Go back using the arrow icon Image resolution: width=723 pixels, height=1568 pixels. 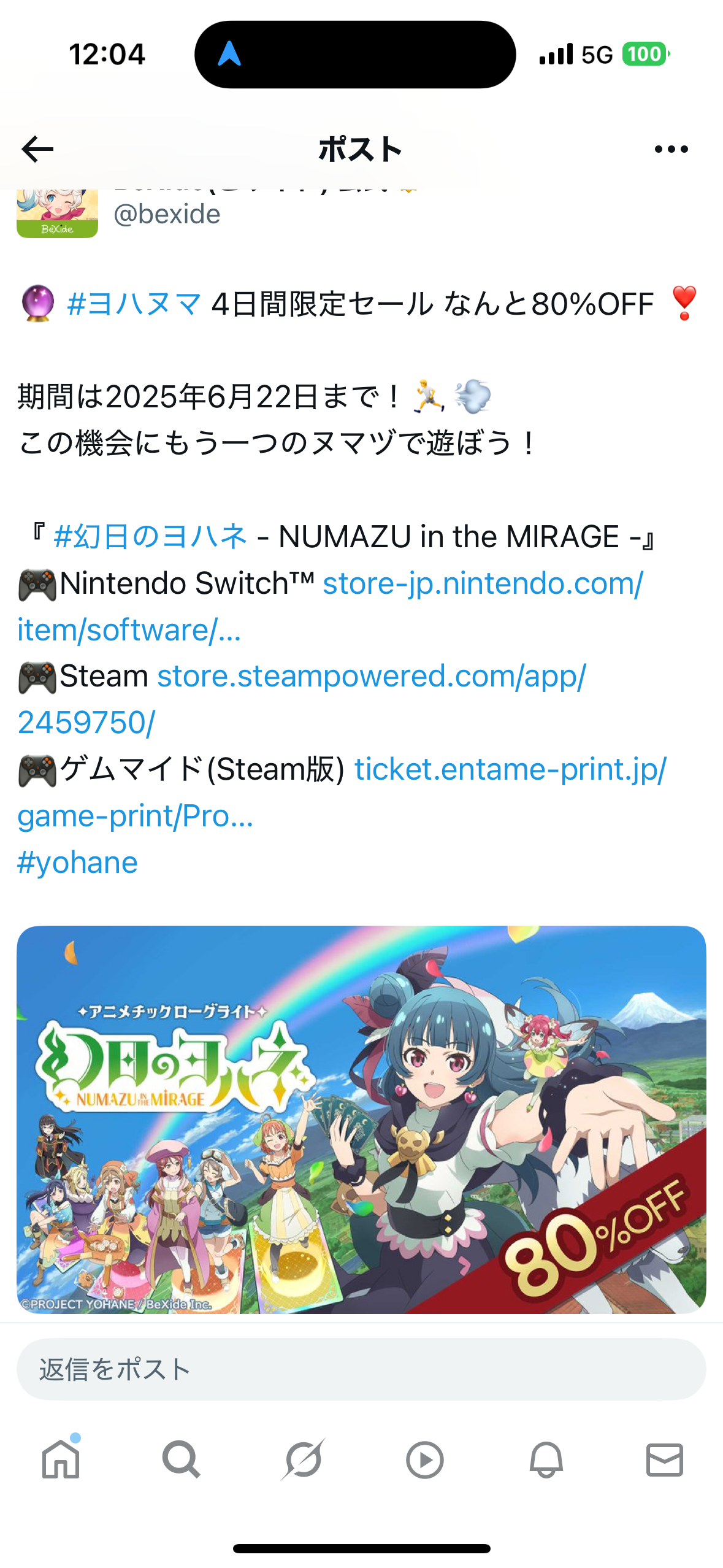[x=37, y=149]
